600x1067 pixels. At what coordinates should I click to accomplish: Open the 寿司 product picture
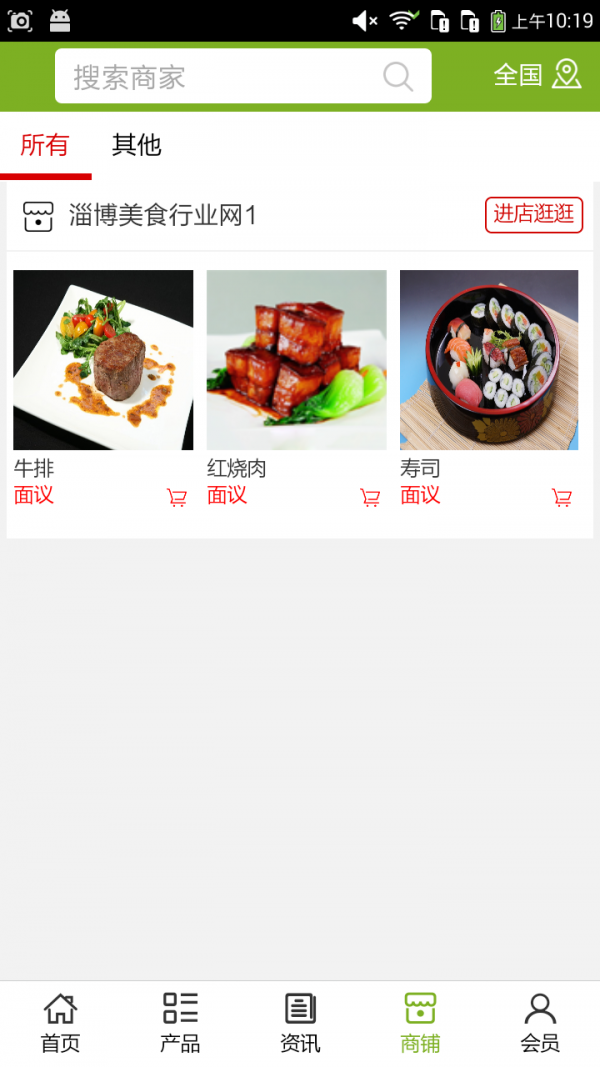tap(489, 360)
